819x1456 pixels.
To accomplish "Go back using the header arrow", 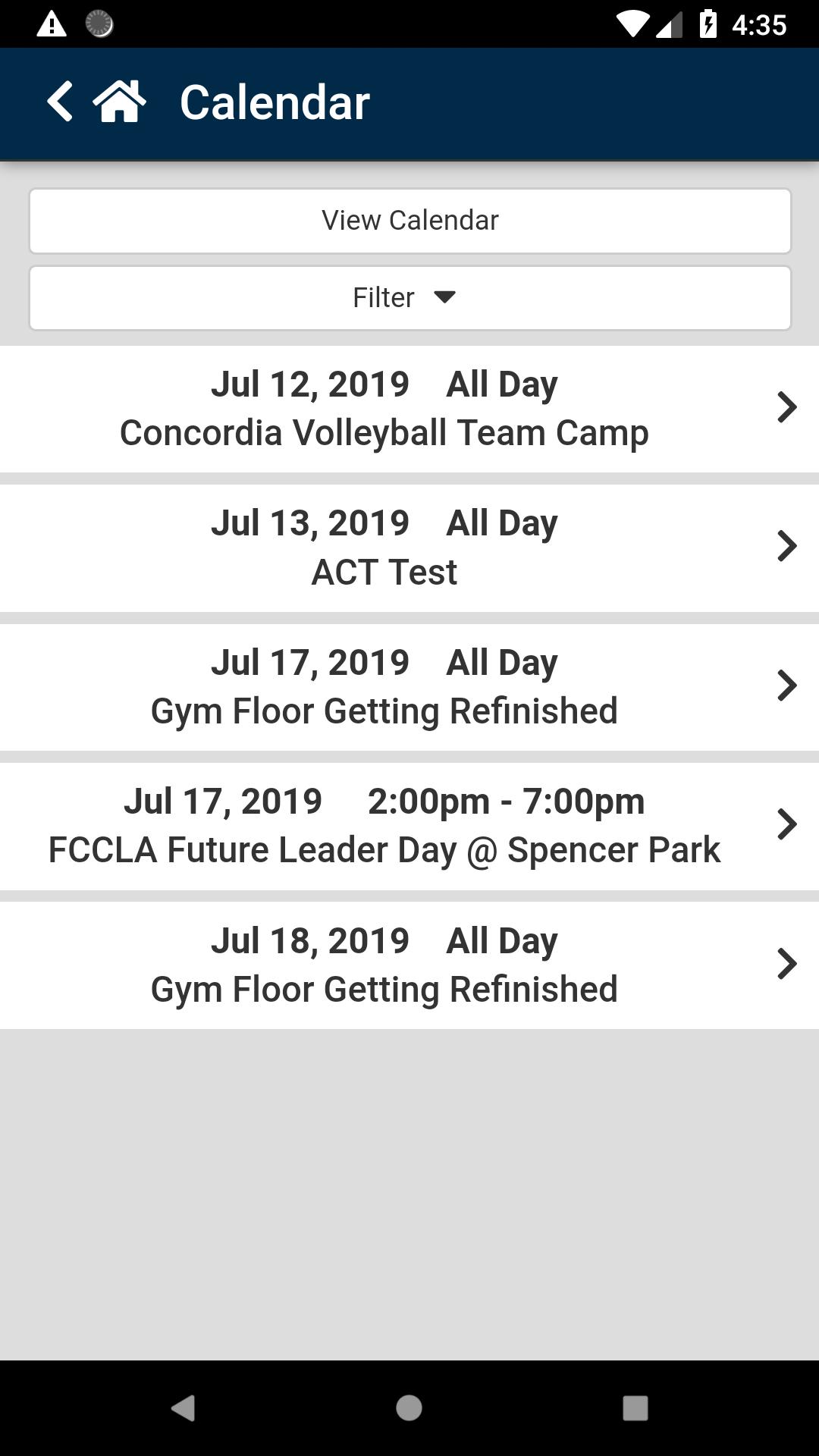I will click(60, 102).
